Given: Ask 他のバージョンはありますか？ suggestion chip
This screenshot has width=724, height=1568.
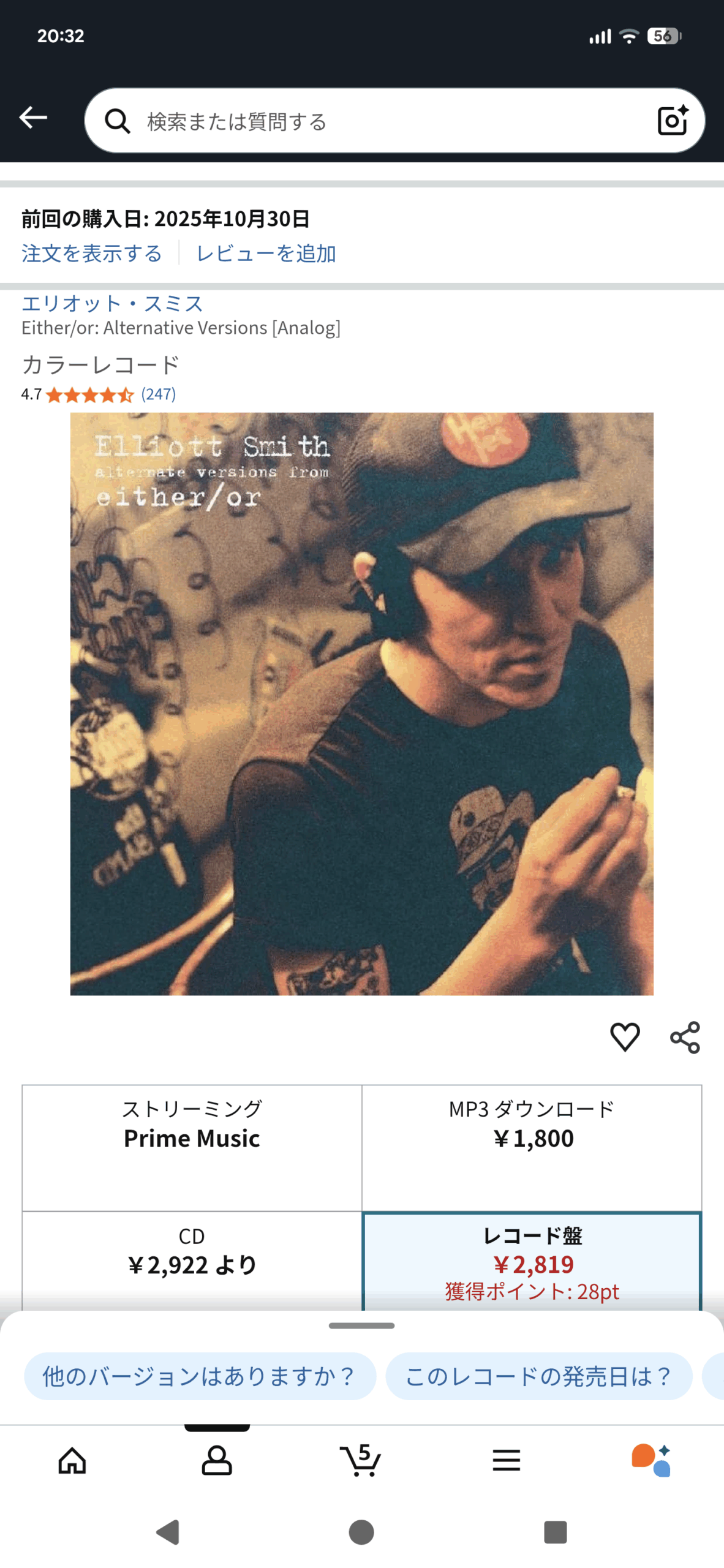Looking at the screenshot, I should click(x=199, y=1376).
